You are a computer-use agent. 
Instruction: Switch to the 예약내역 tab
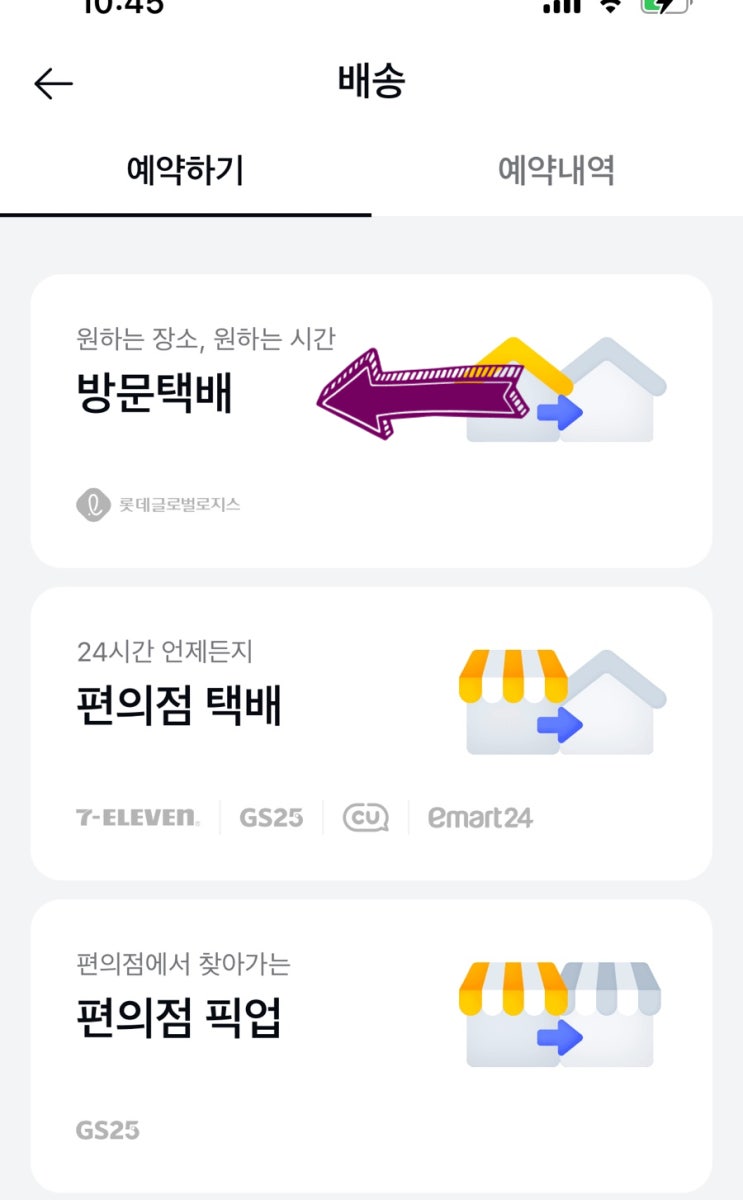coord(557,171)
